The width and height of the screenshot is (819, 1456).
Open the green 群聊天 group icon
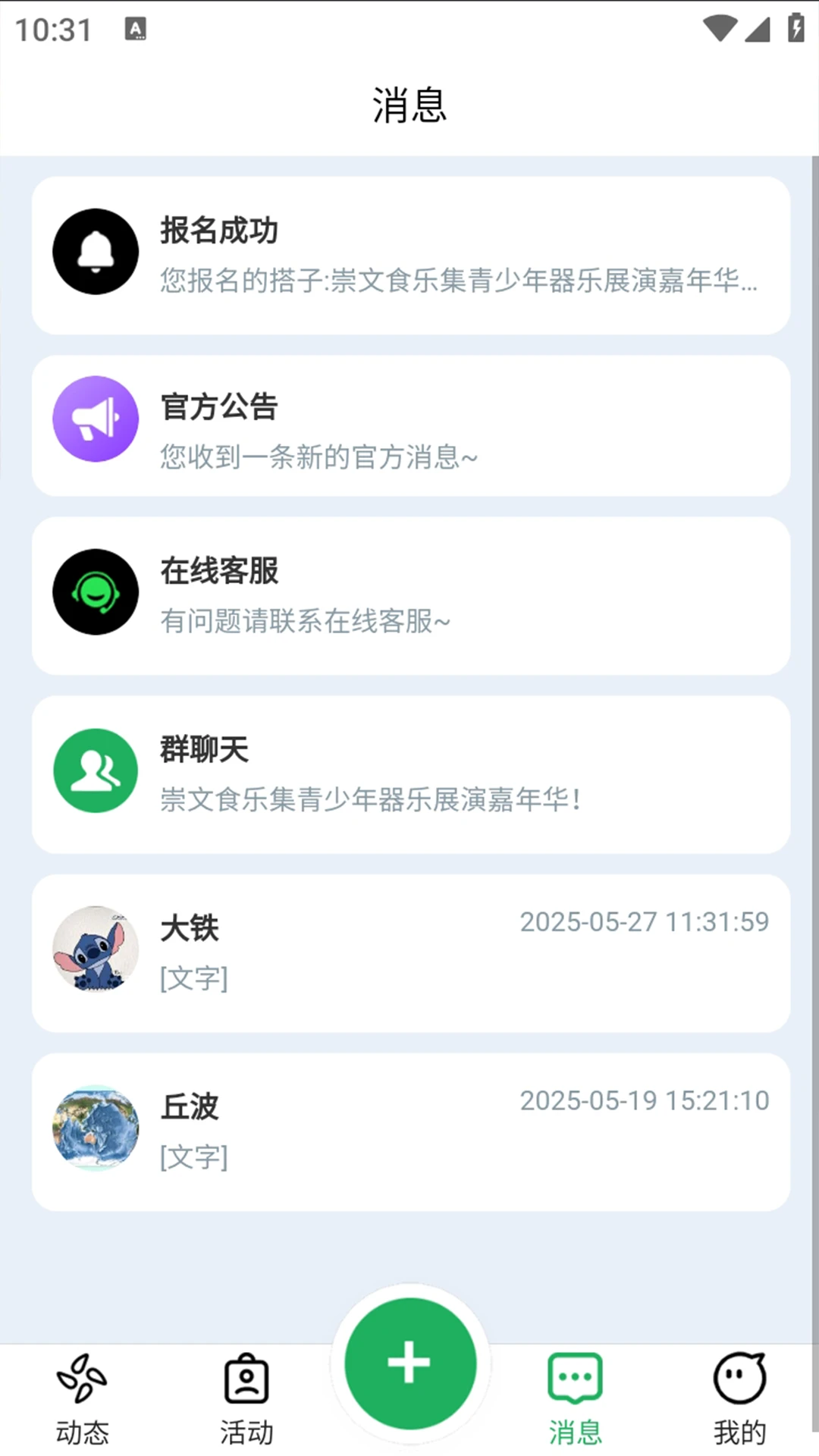point(95,770)
